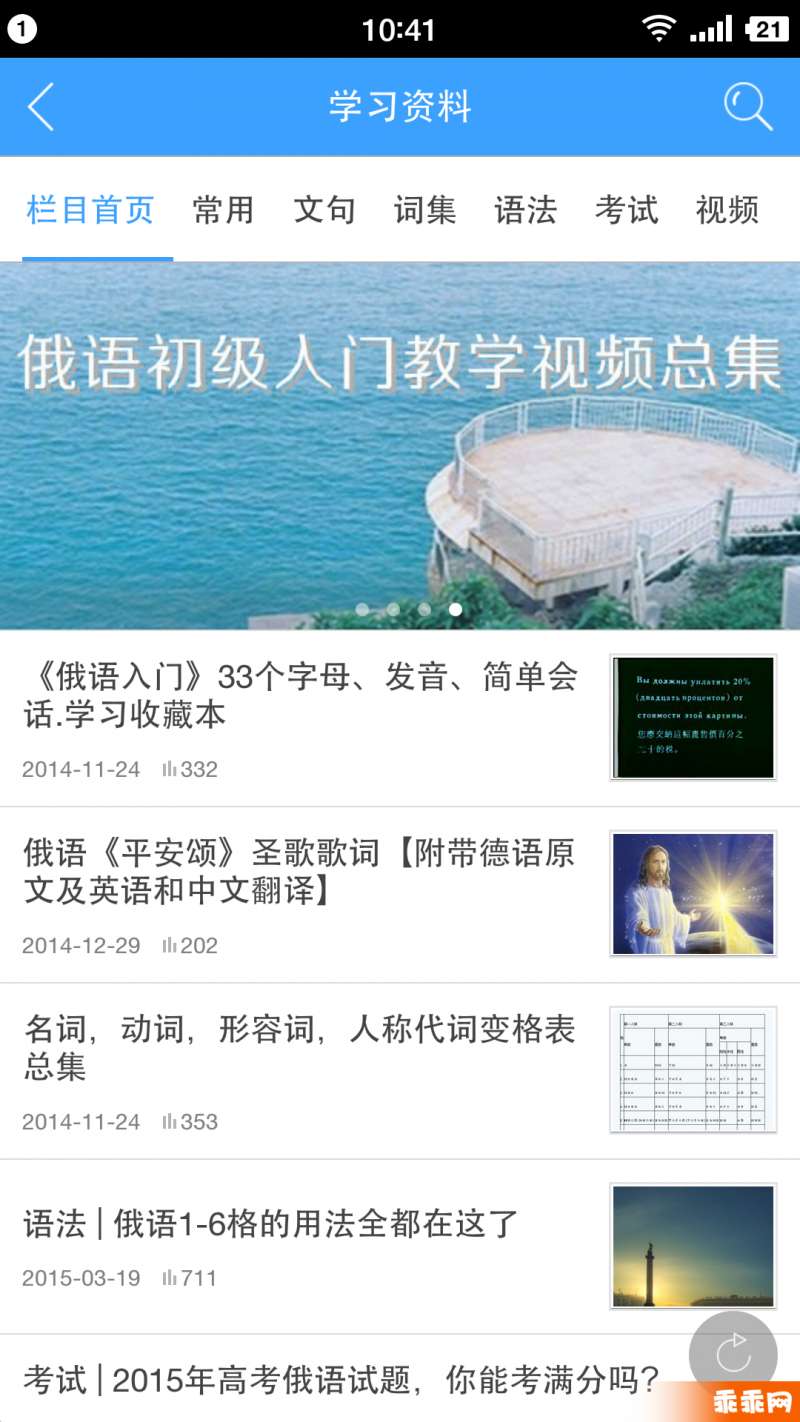The width and height of the screenshot is (800, 1422).
Task: Open the 考试 tab
Action: pos(626,210)
